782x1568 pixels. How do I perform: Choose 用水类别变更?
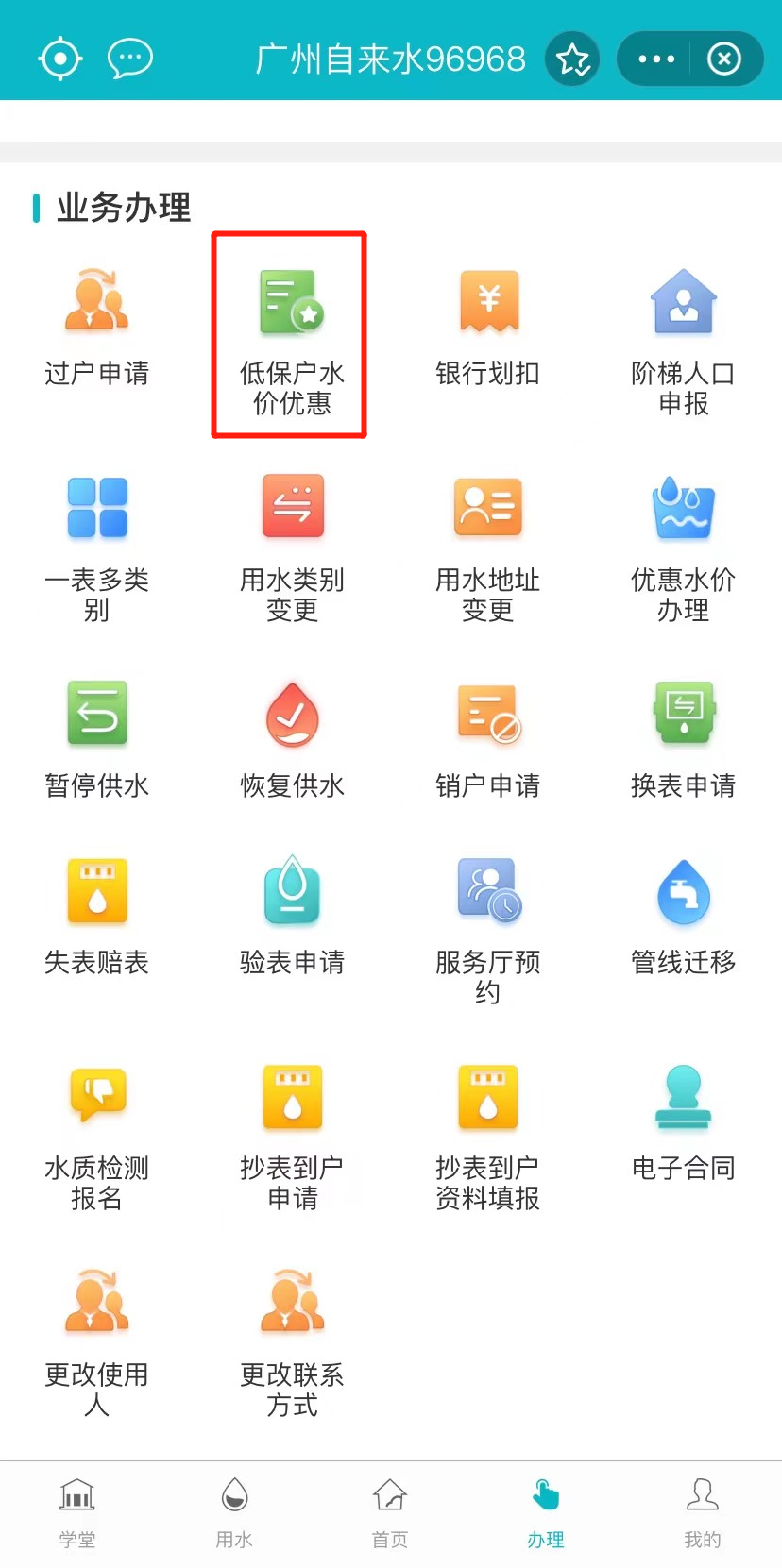click(292, 543)
